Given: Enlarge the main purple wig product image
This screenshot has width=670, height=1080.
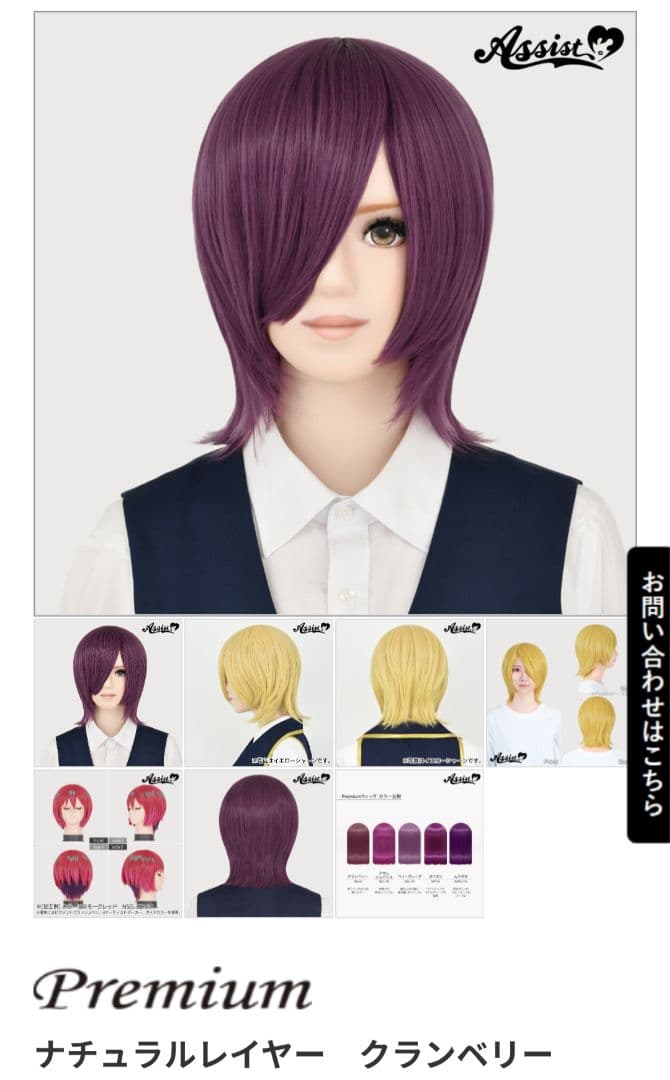Looking at the screenshot, I should 335,314.
